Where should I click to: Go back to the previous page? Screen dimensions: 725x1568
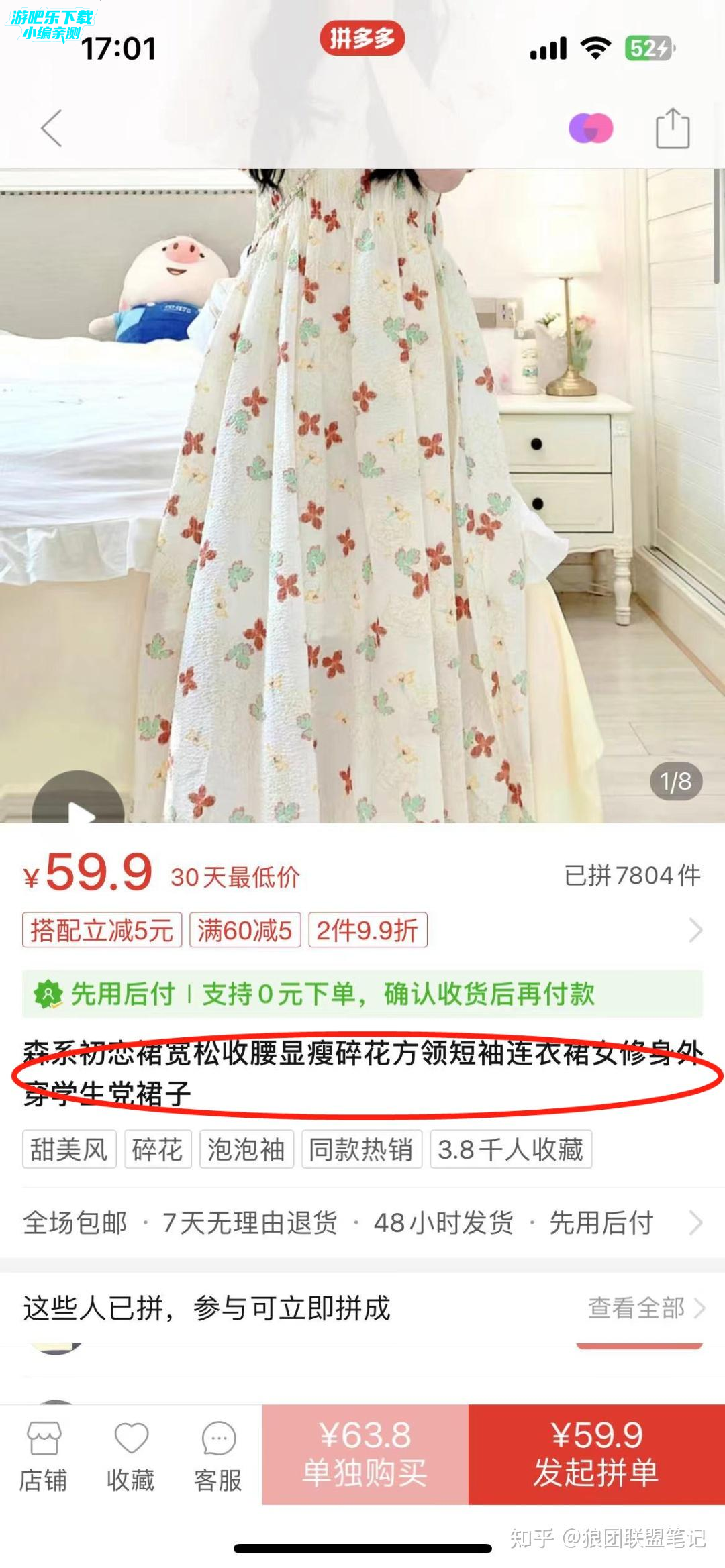(x=52, y=127)
